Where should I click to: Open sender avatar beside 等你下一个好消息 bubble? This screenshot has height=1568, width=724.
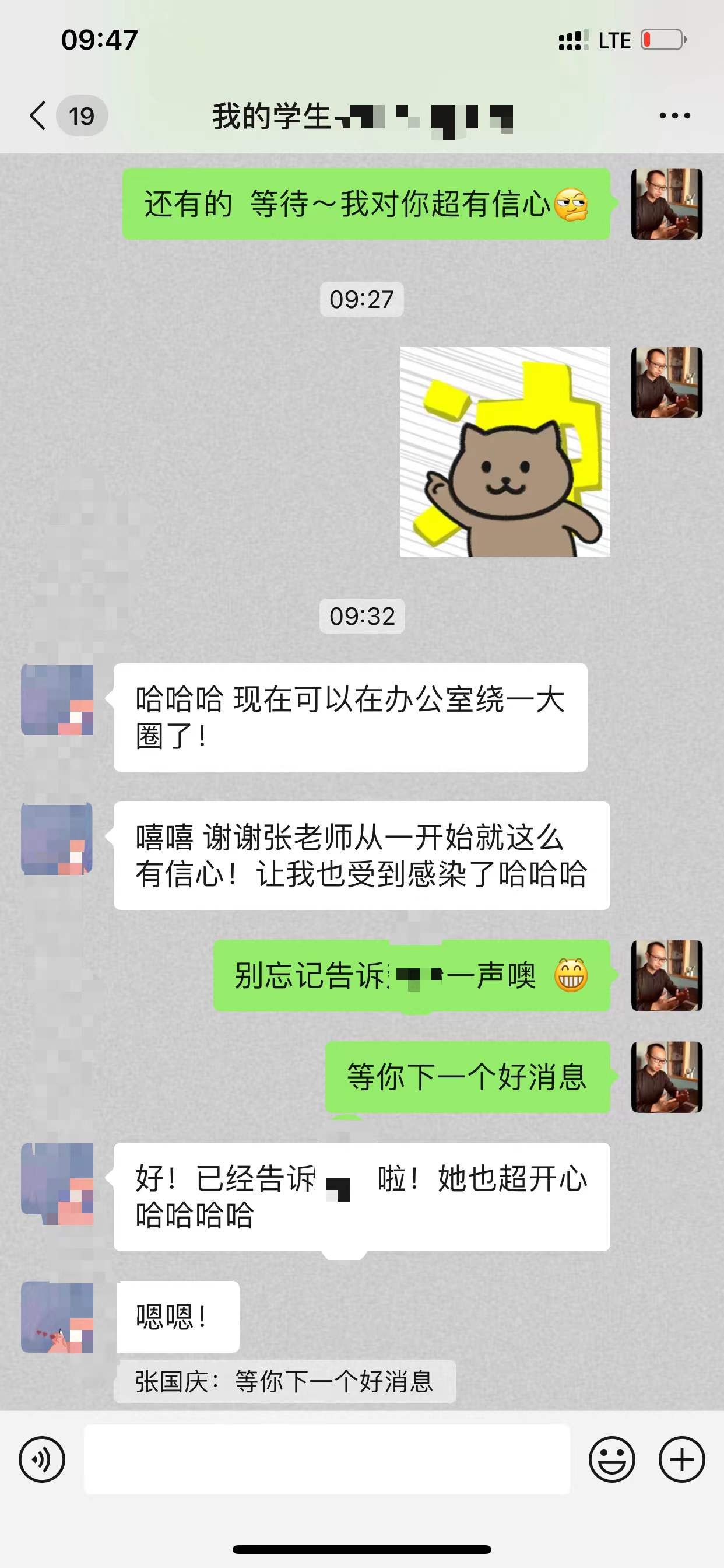[667, 1077]
